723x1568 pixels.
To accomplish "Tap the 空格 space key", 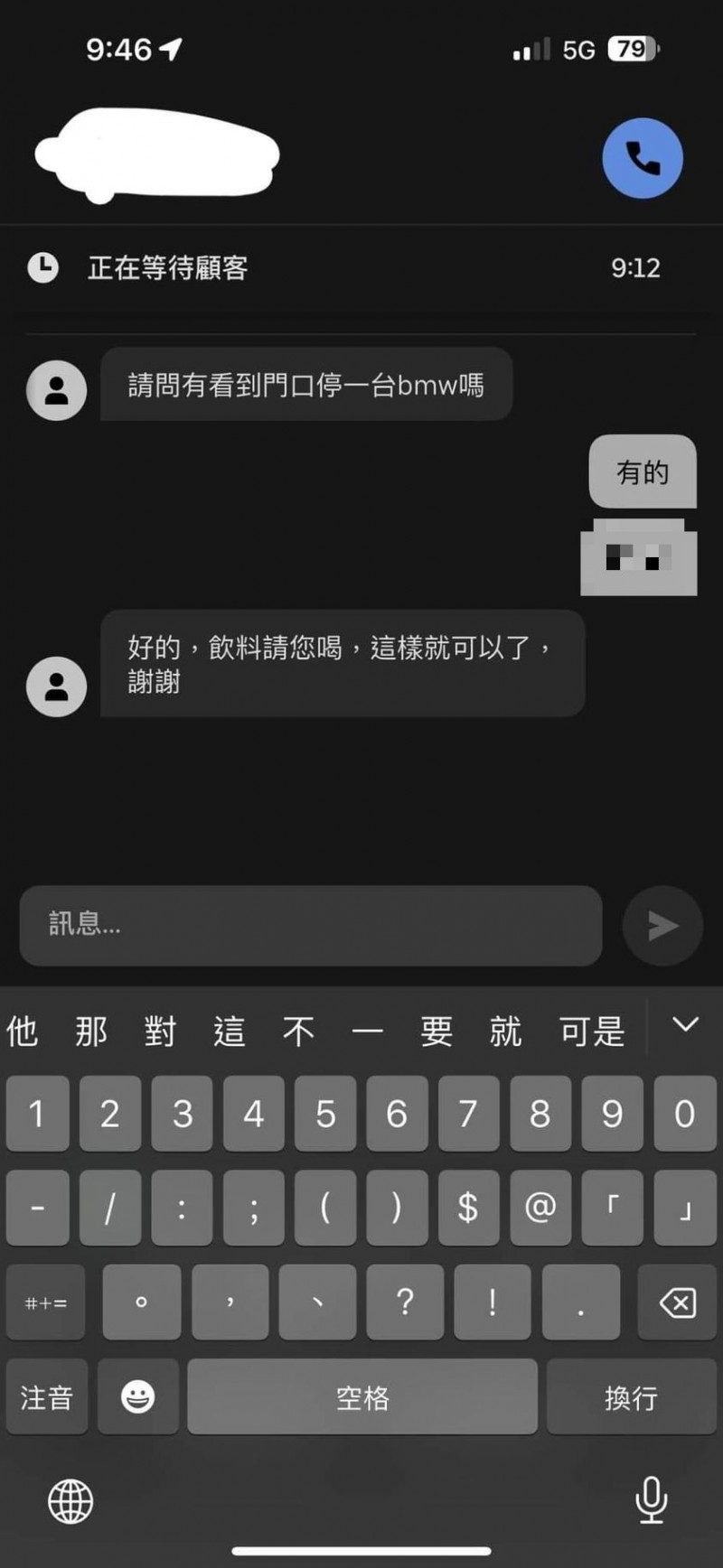I will point(362,1397).
